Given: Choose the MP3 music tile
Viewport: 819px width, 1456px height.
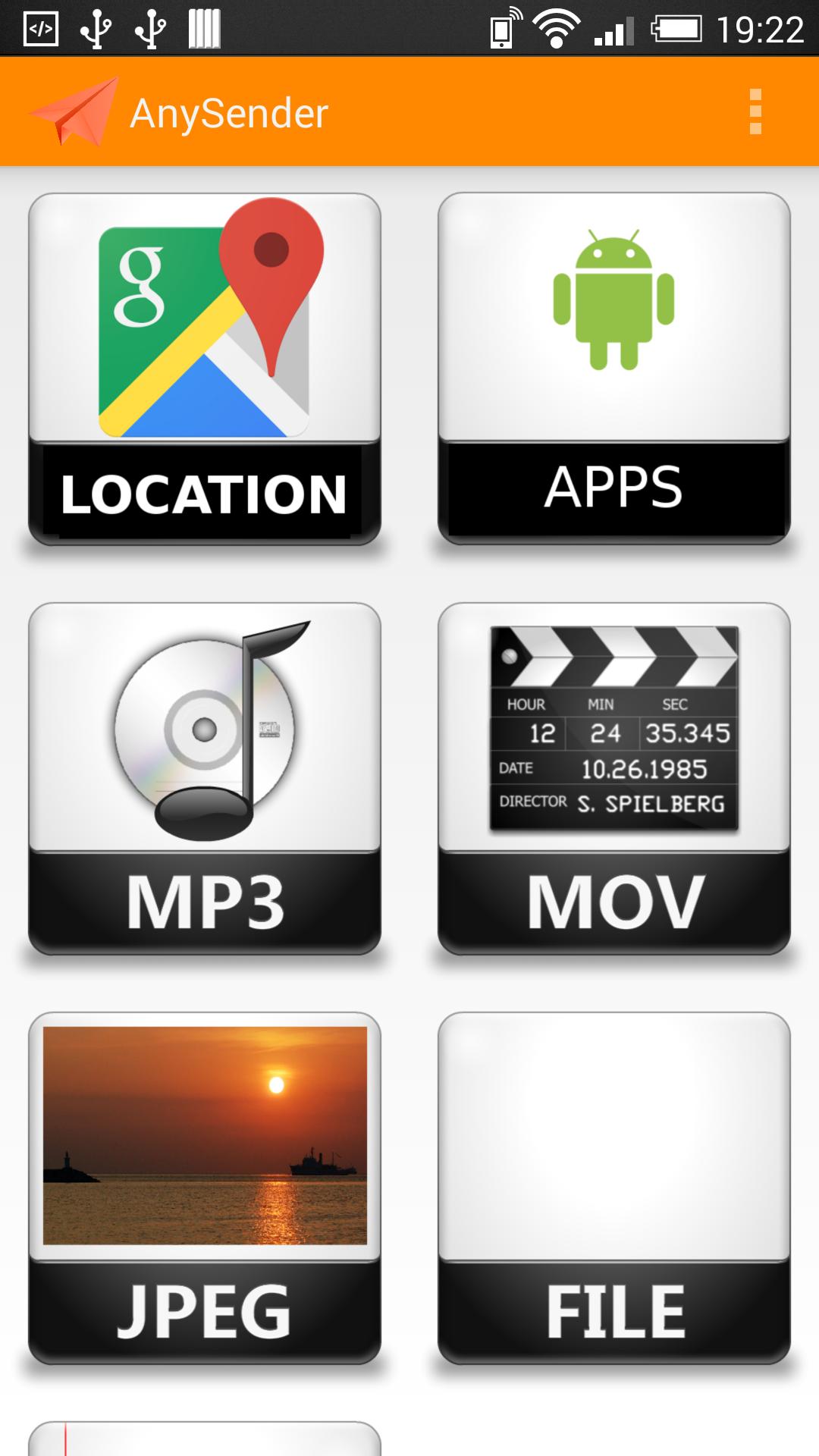Looking at the screenshot, I should point(205,778).
